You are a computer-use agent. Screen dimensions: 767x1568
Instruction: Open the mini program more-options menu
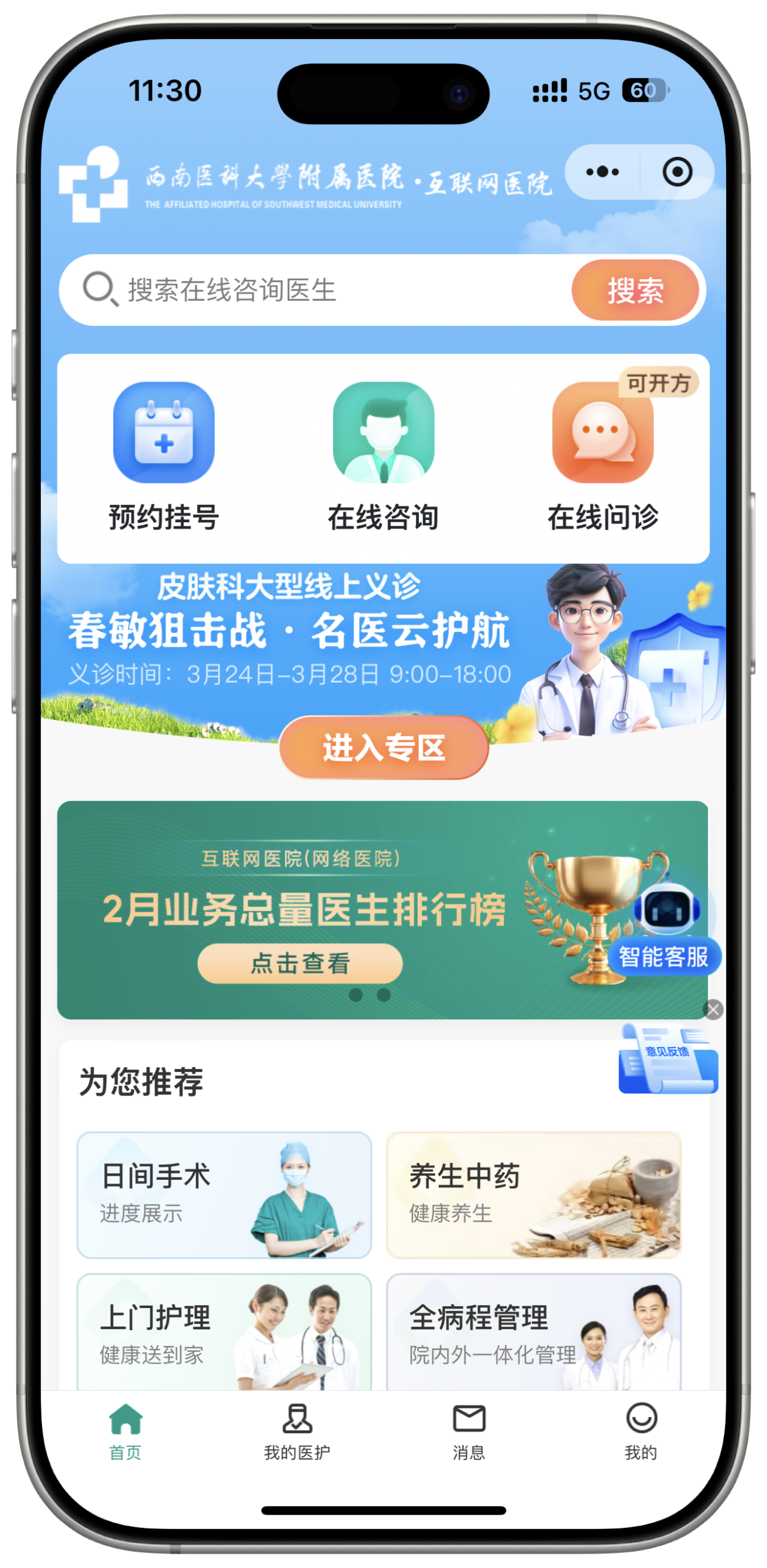point(602,172)
